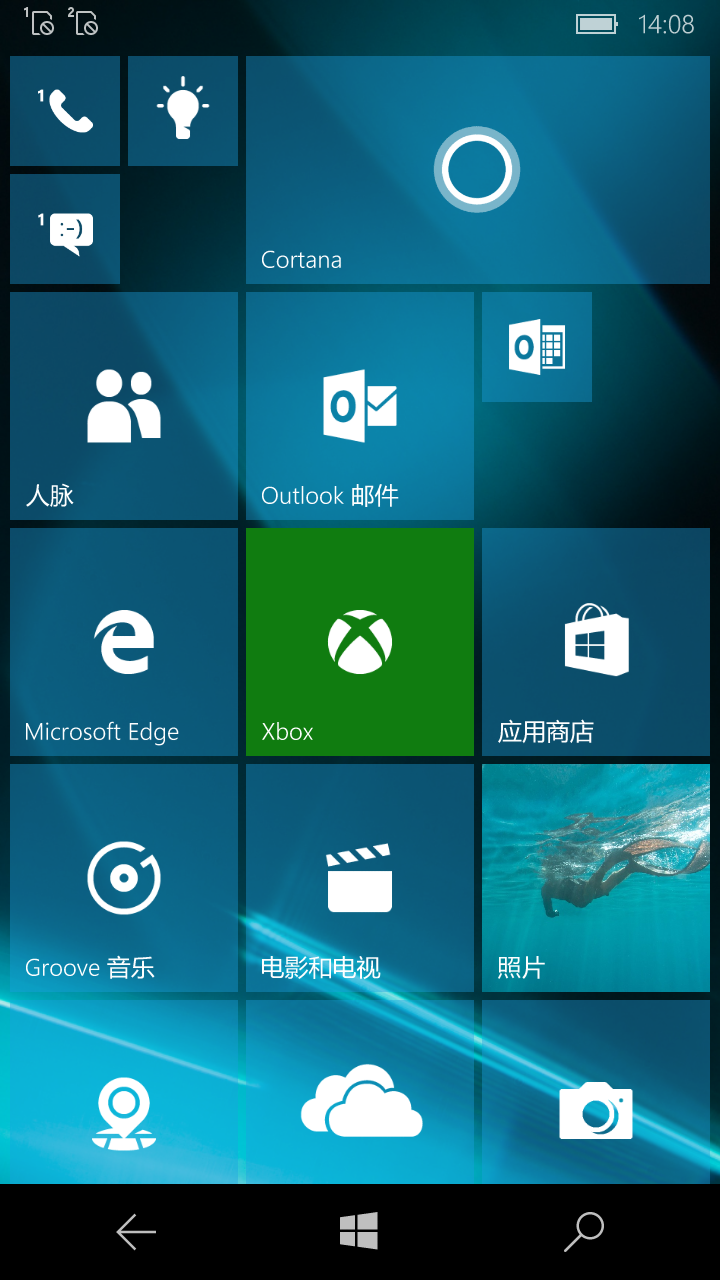The image size is (720, 1280).
Task: Open 电影和电视
Action: (360, 878)
